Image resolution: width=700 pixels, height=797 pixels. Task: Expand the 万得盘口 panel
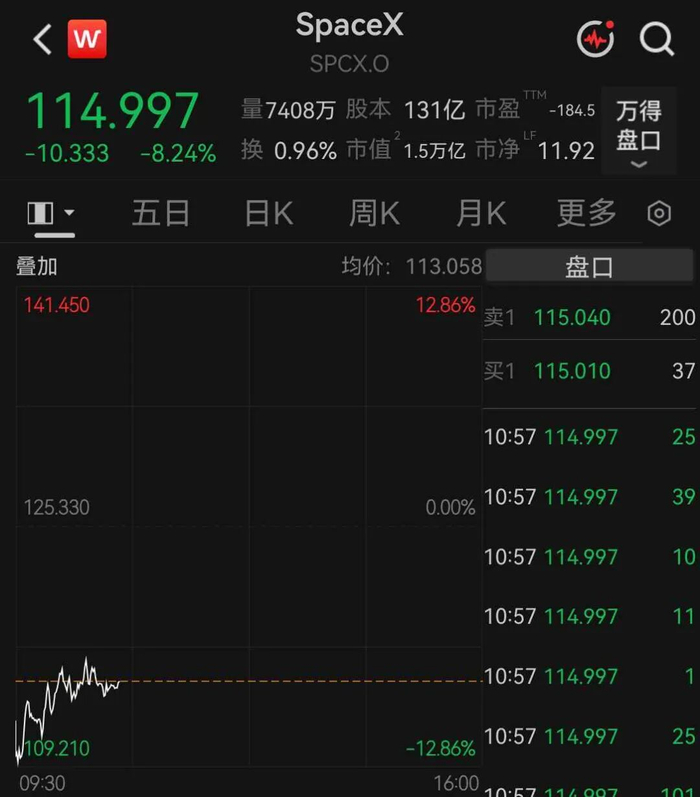click(x=639, y=132)
